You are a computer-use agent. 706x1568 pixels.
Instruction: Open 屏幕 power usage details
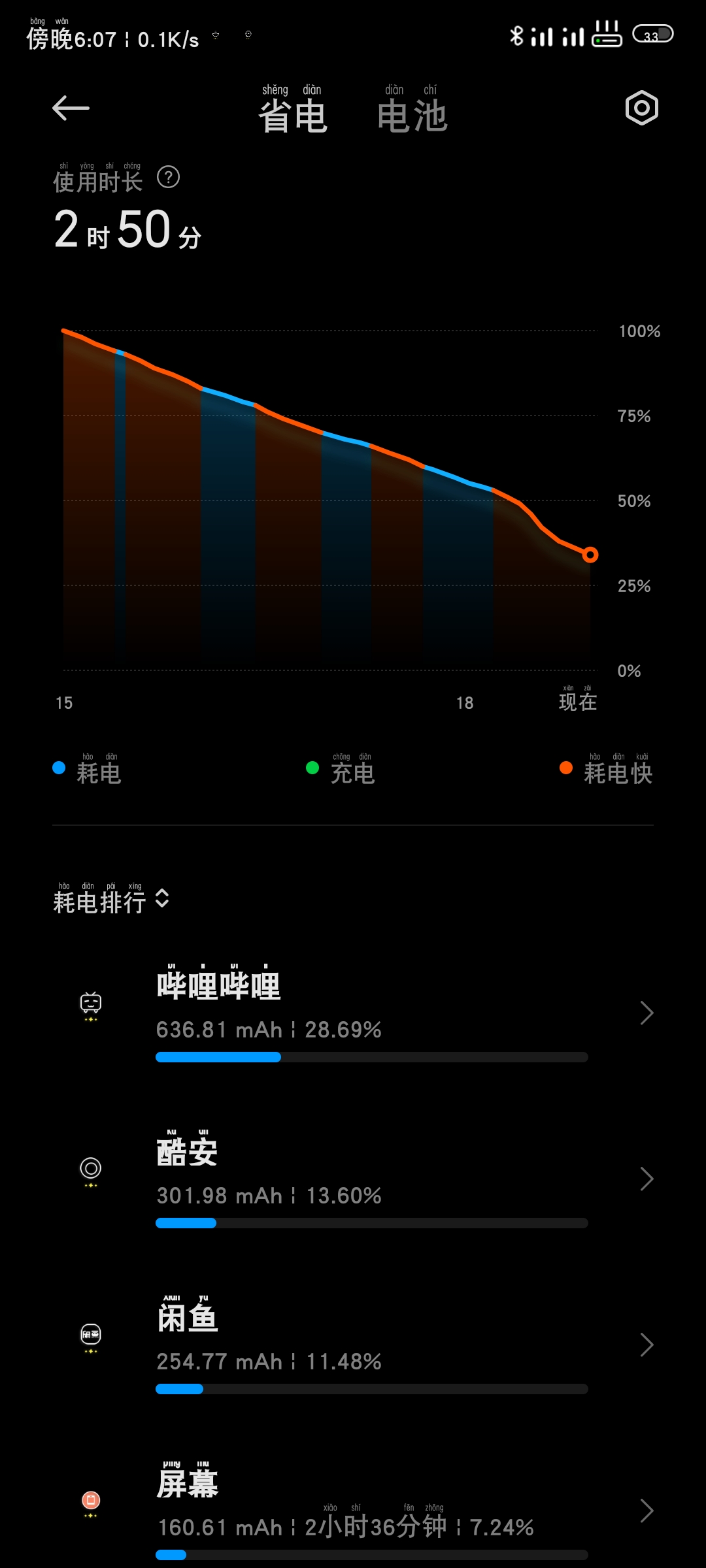pos(353,1511)
